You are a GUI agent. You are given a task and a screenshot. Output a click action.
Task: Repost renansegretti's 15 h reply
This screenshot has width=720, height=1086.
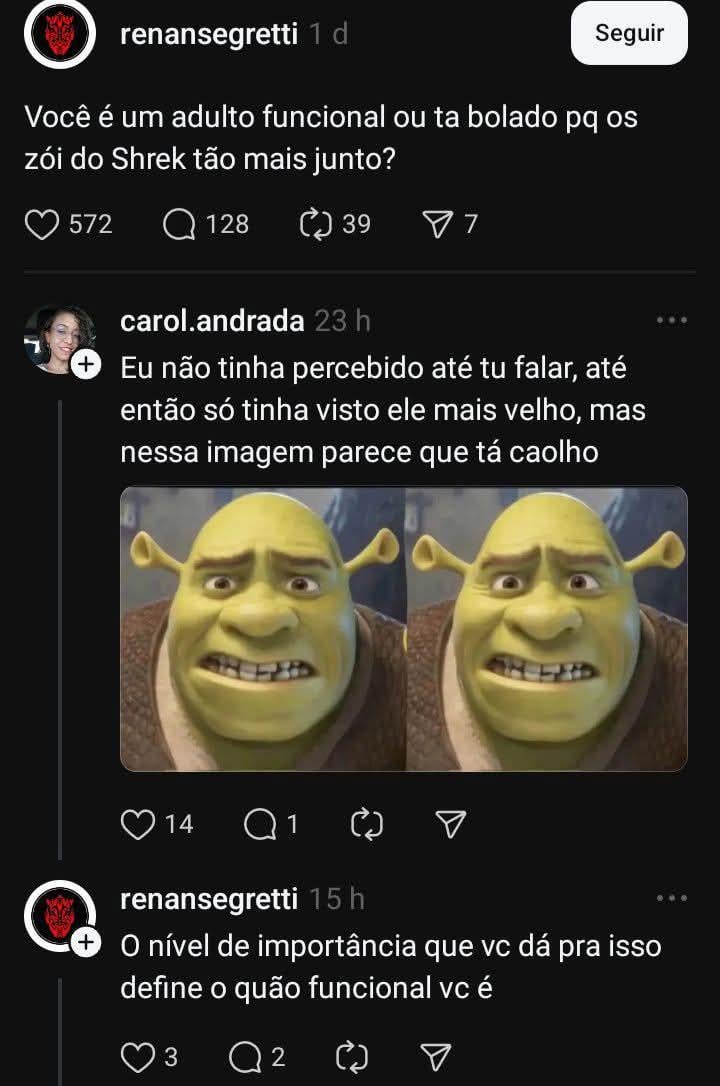353,1057
